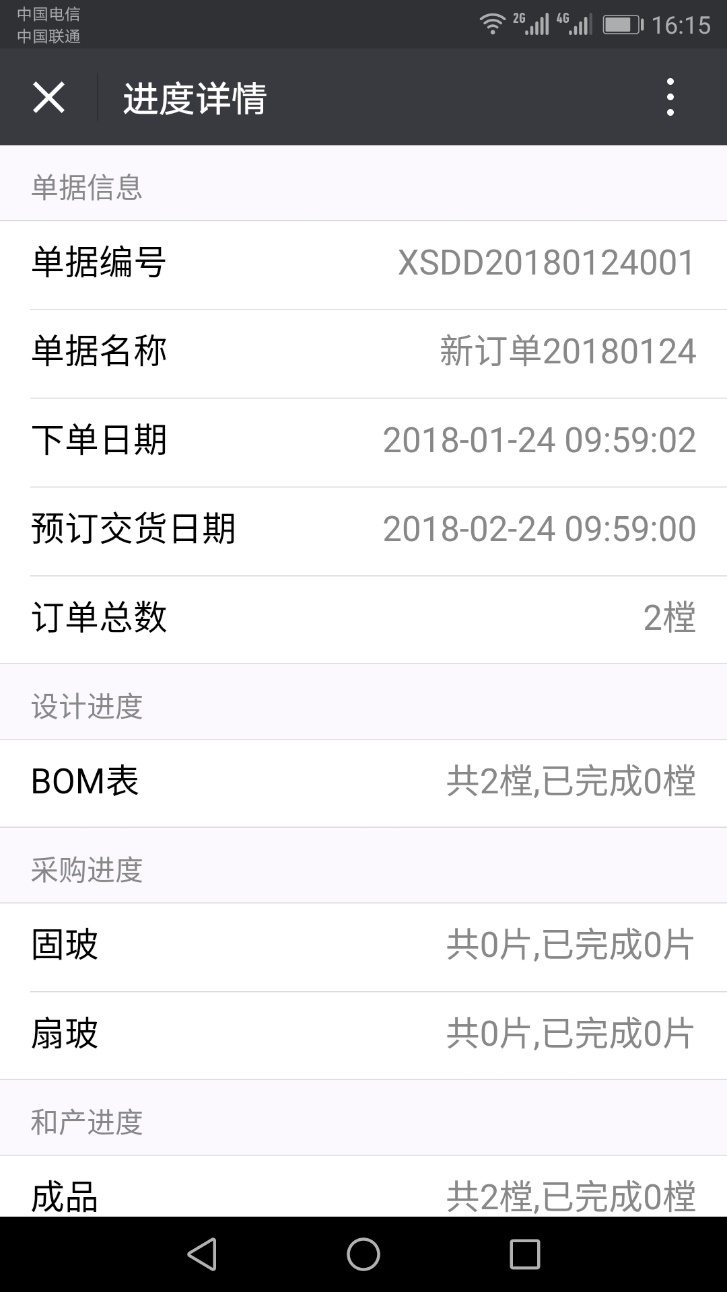Close the 进度详情 page
This screenshot has height=1292, width=727.
tap(48, 98)
